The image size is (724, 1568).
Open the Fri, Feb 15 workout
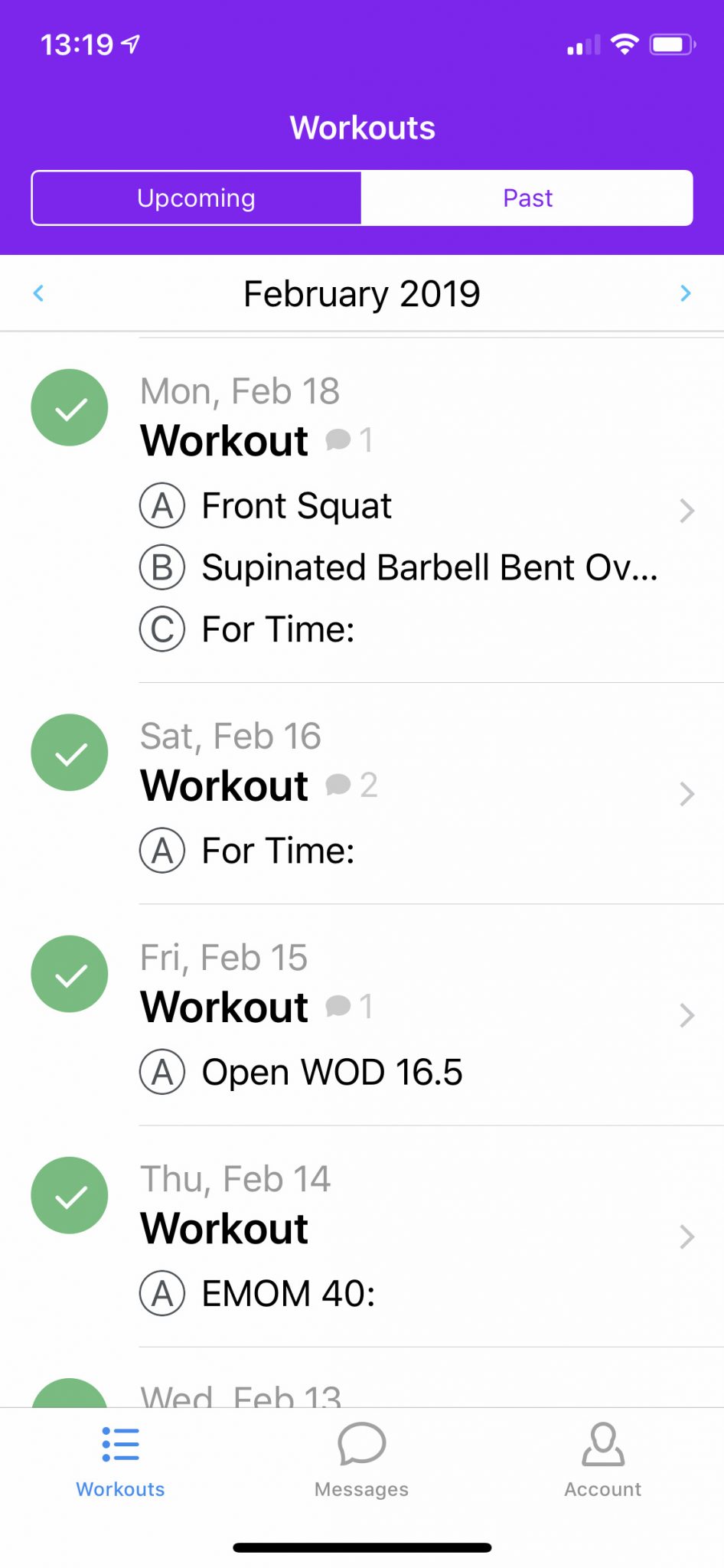(362, 1015)
